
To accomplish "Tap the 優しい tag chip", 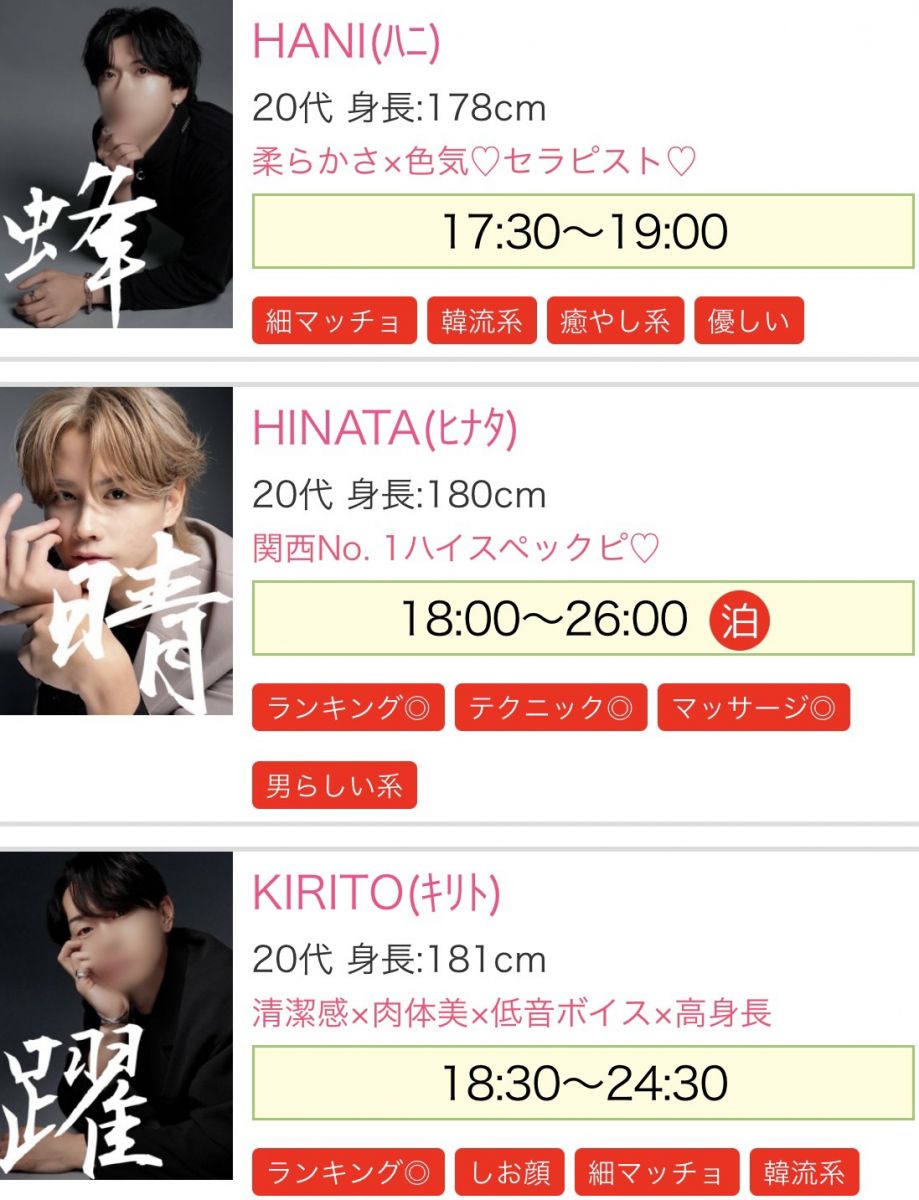I will pyautogui.click(x=748, y=321).
